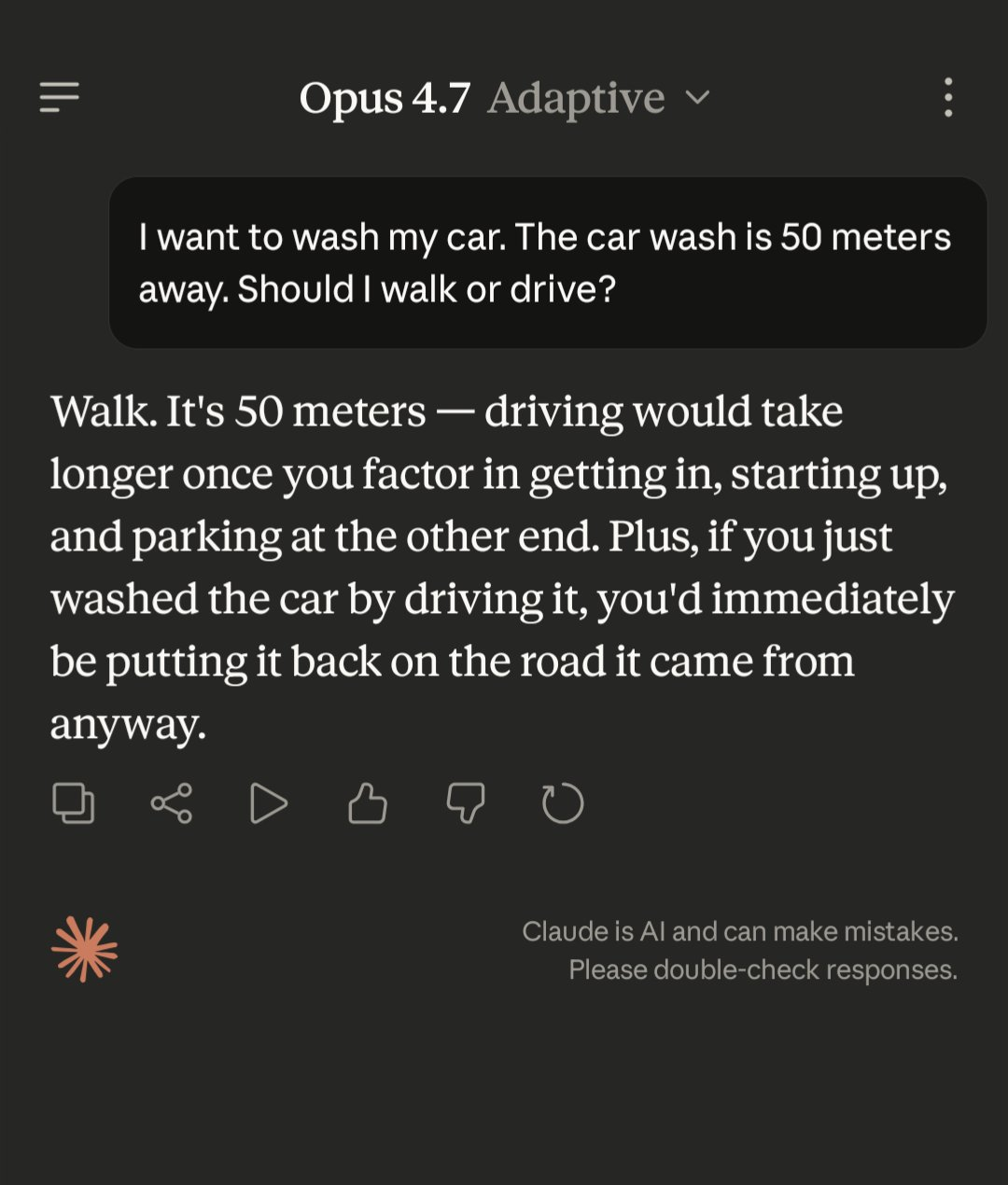Regenerate the response with retry icon

click(x=563, y=803)
